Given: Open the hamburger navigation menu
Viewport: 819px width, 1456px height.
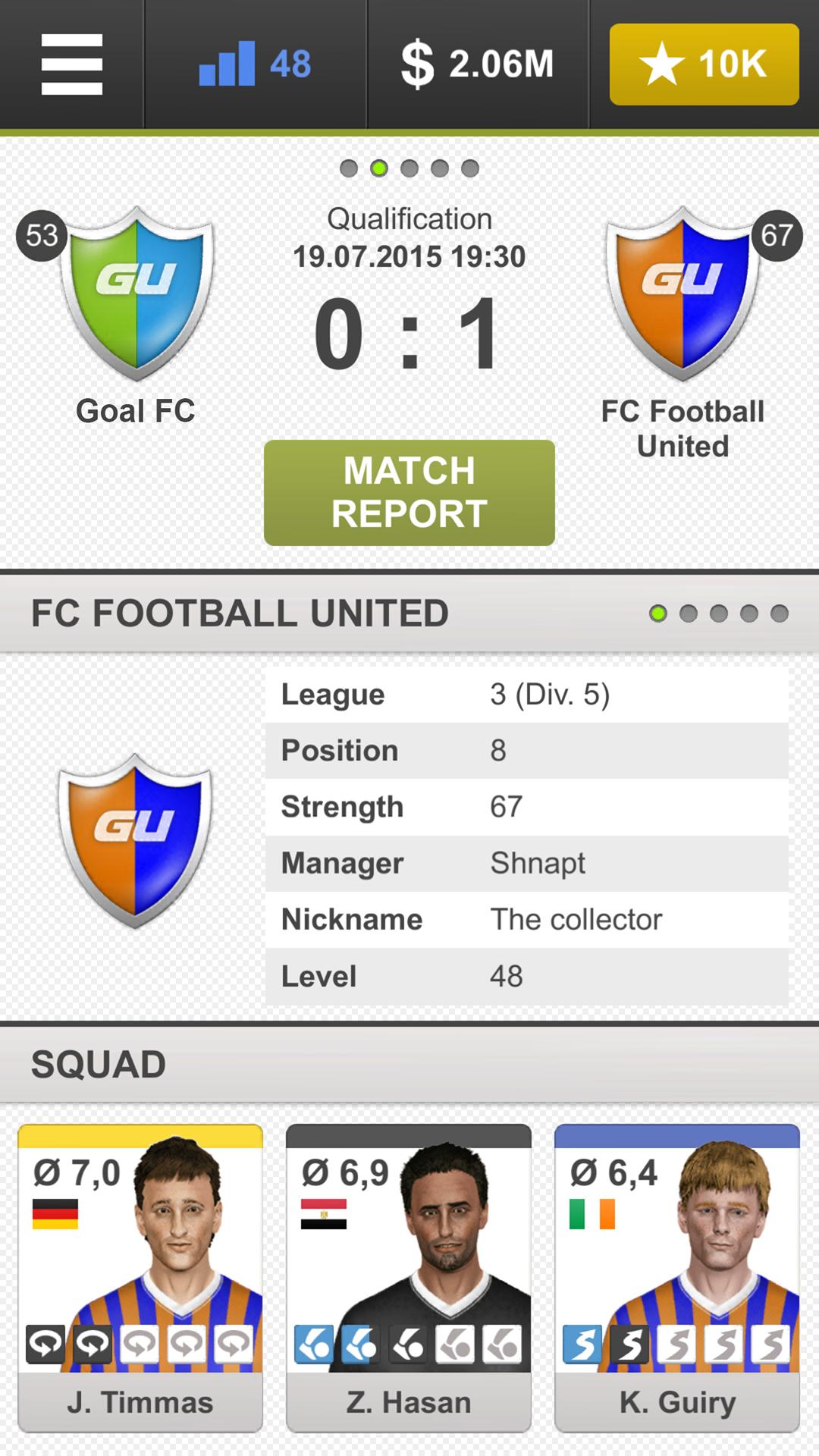Looking at the screenshot, I should 71,64.
